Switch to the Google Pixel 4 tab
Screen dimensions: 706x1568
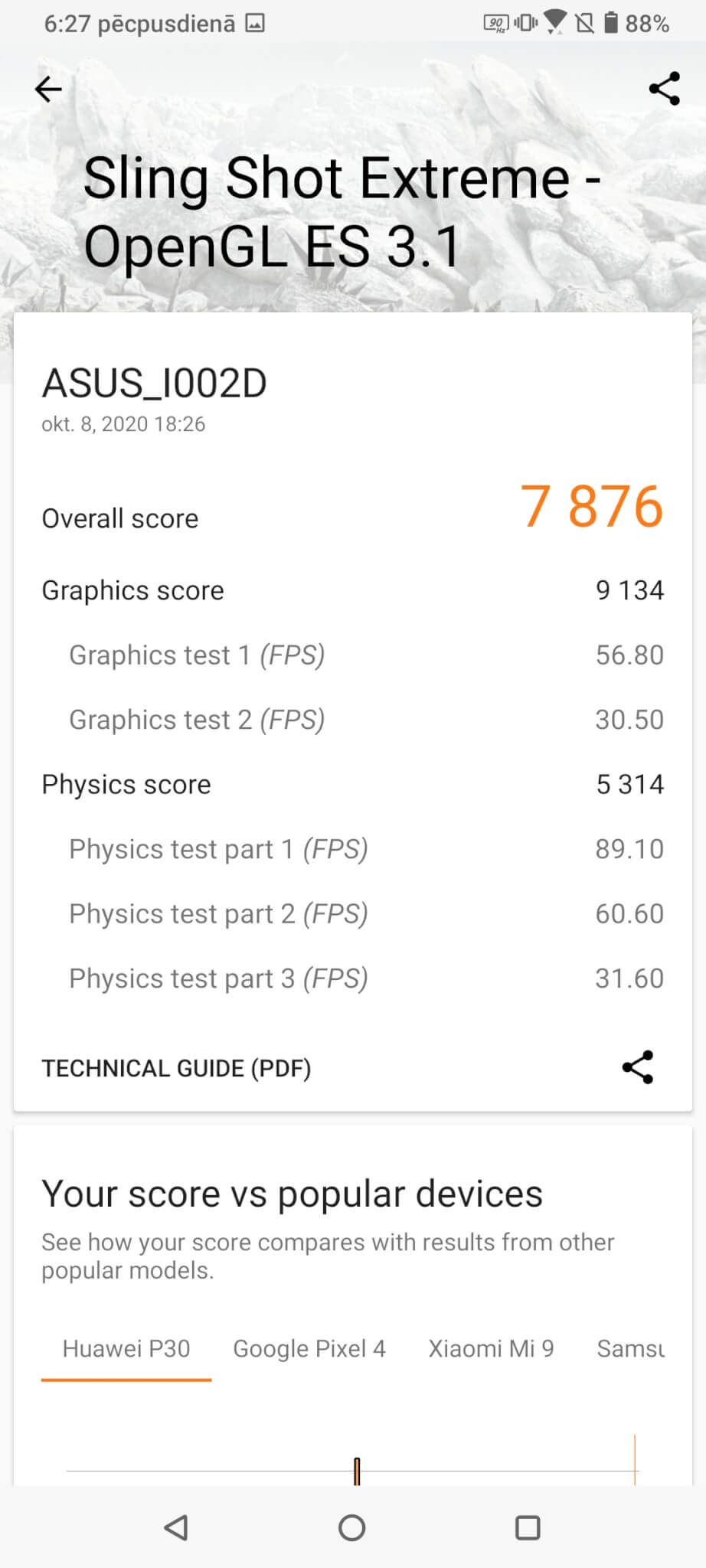point(309,1348)
